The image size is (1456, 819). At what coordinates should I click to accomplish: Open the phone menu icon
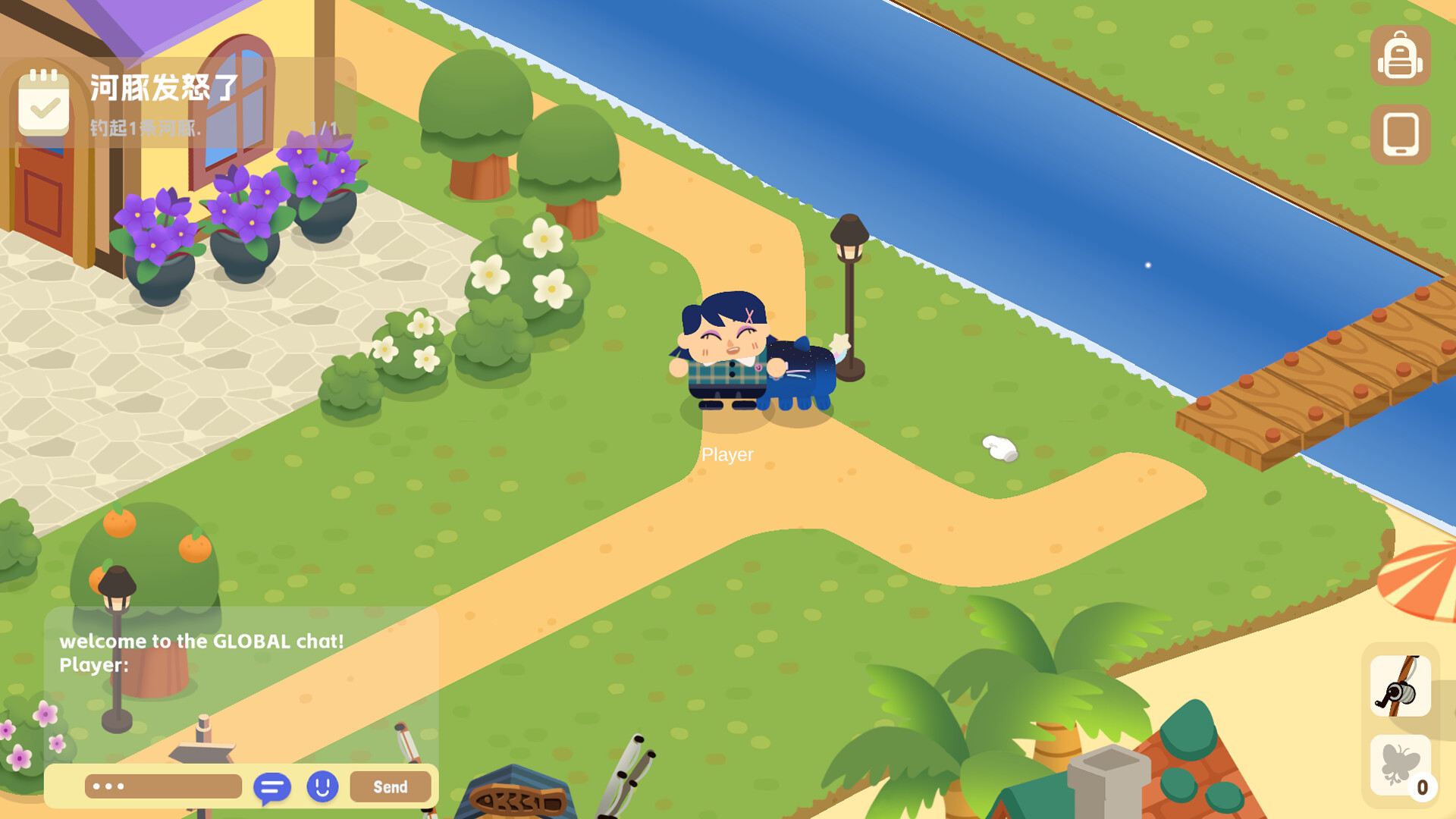[x=1400, y=135]
